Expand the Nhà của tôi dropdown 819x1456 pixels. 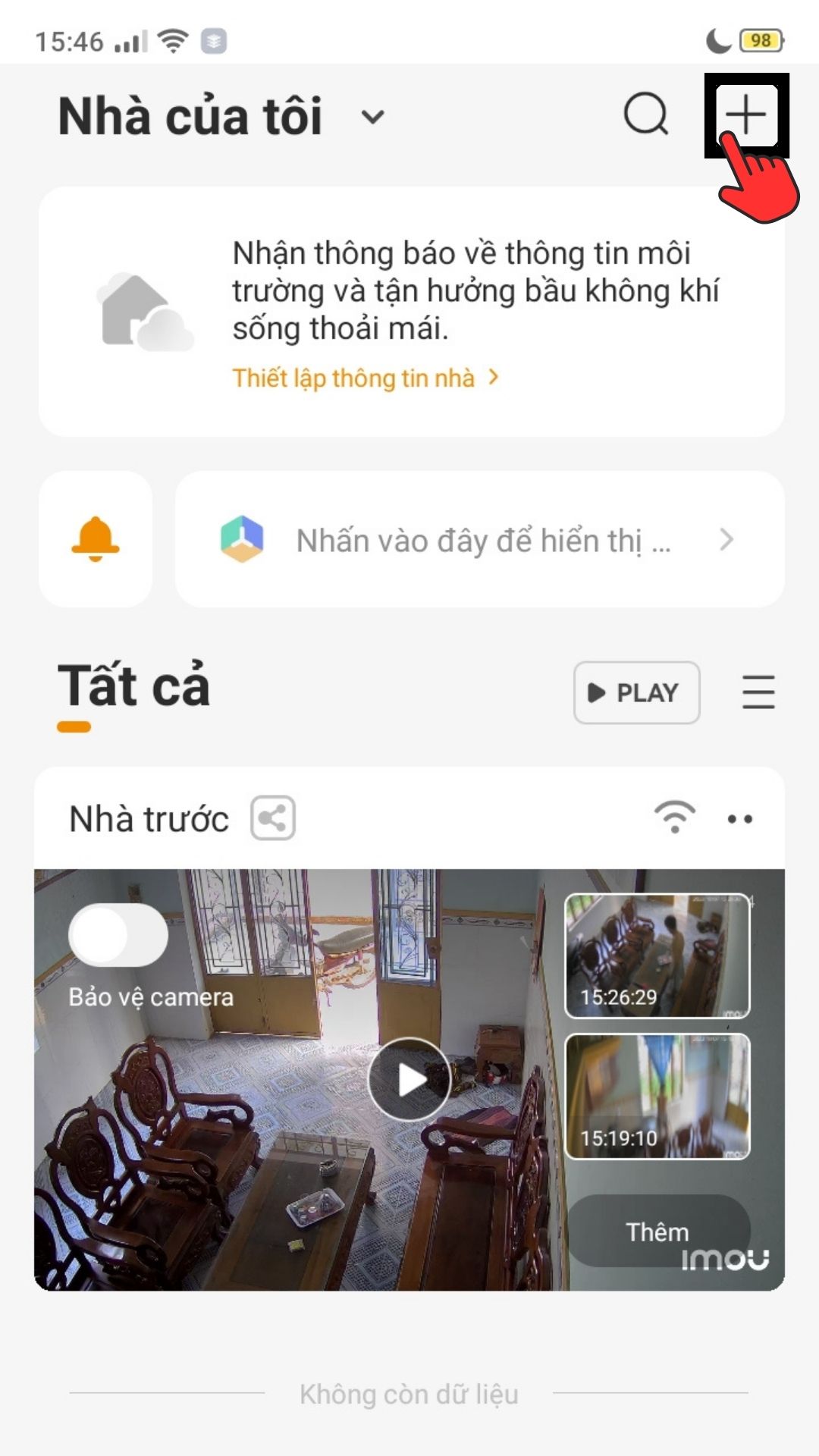[372, 118]
